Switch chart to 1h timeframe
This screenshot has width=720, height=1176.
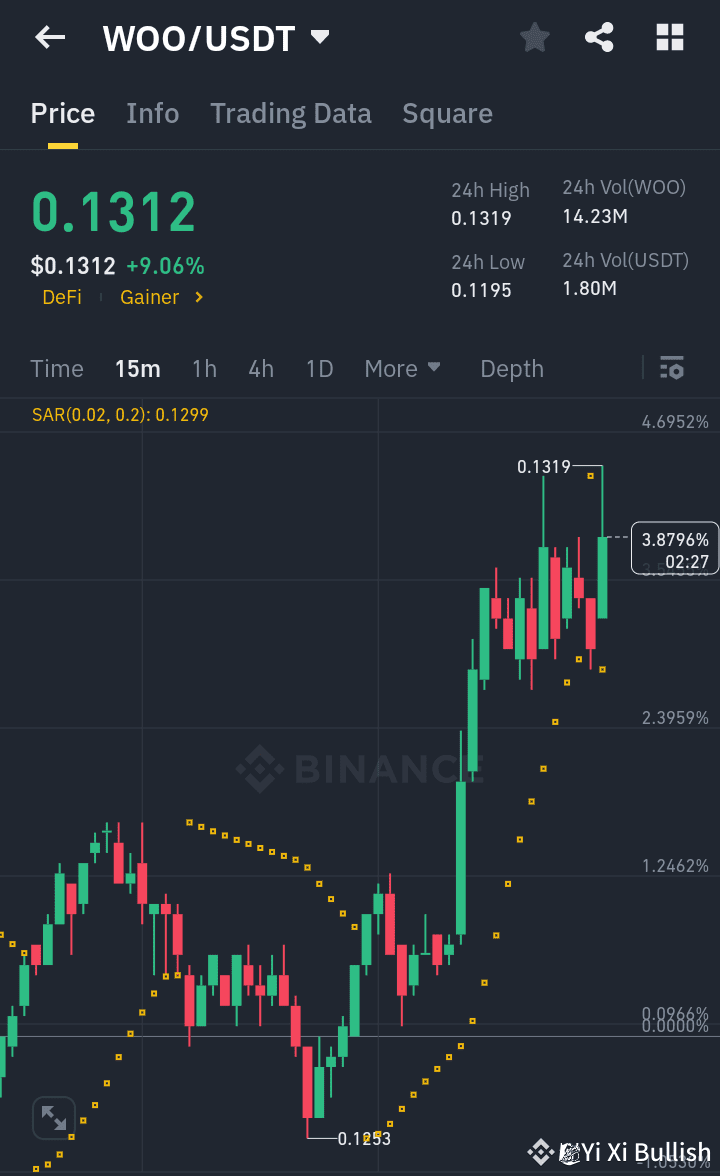pos(204,368)
